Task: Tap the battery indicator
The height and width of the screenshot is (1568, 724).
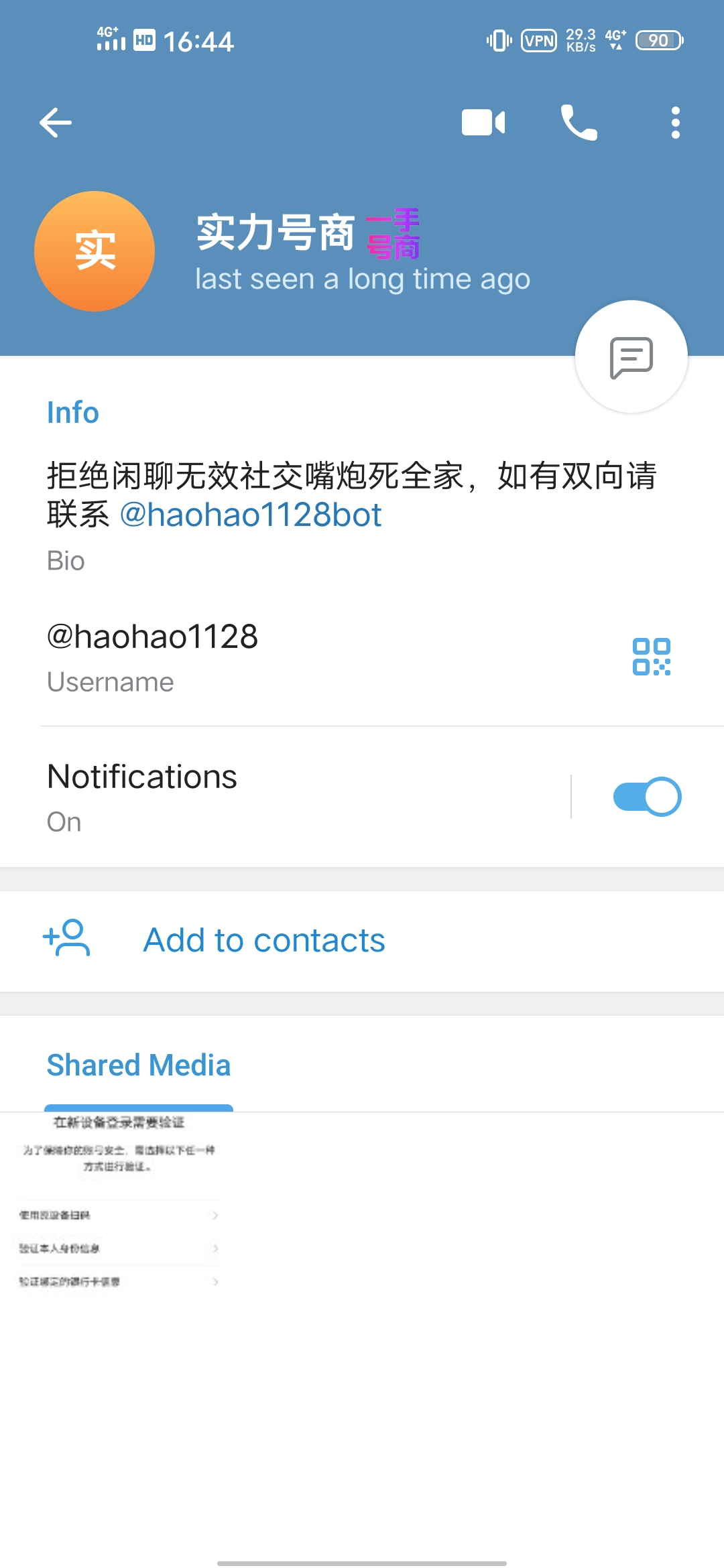Action: [658, 40]
